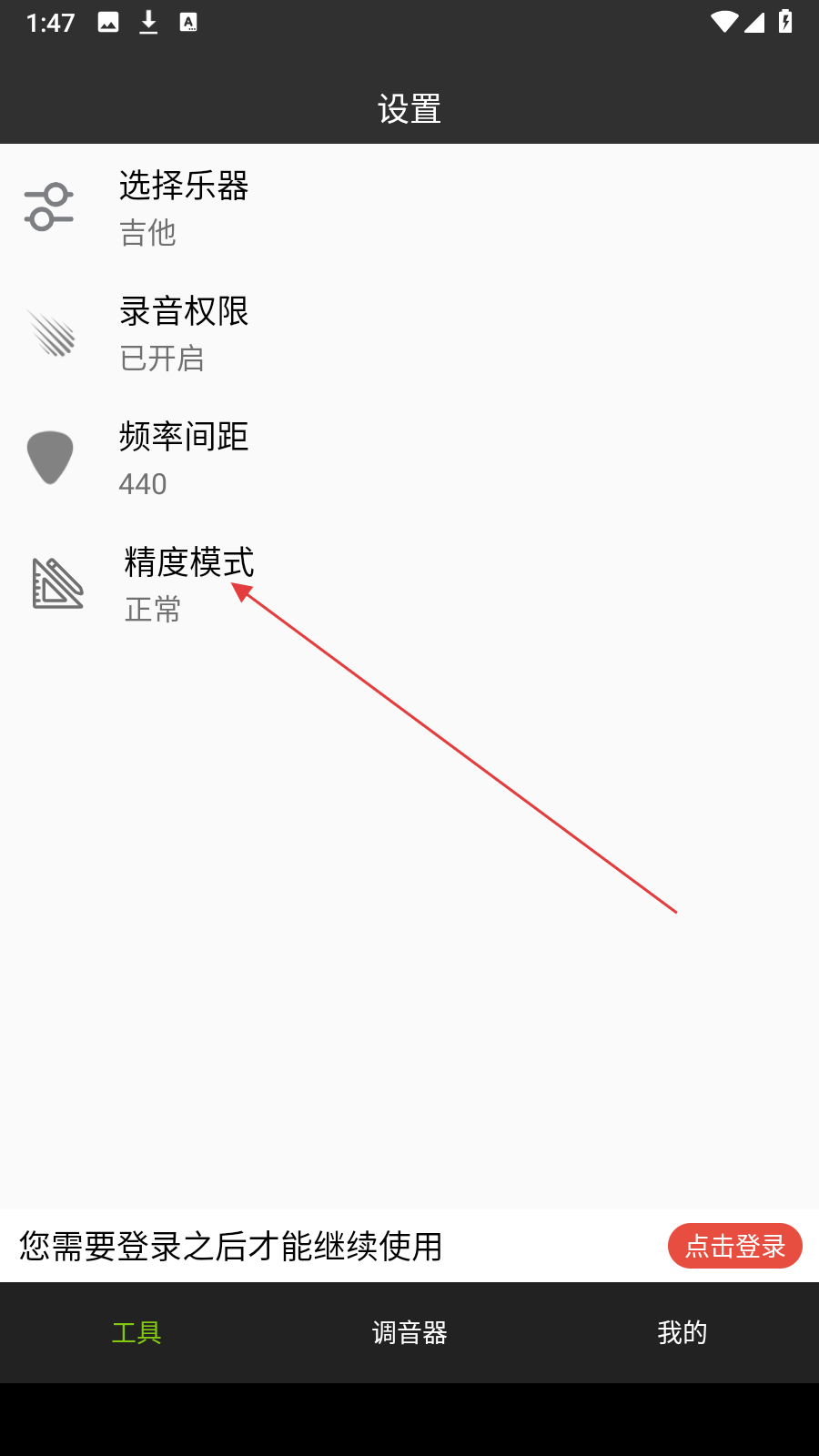Tap the 点击登录 login button

tap(734, 1246)
